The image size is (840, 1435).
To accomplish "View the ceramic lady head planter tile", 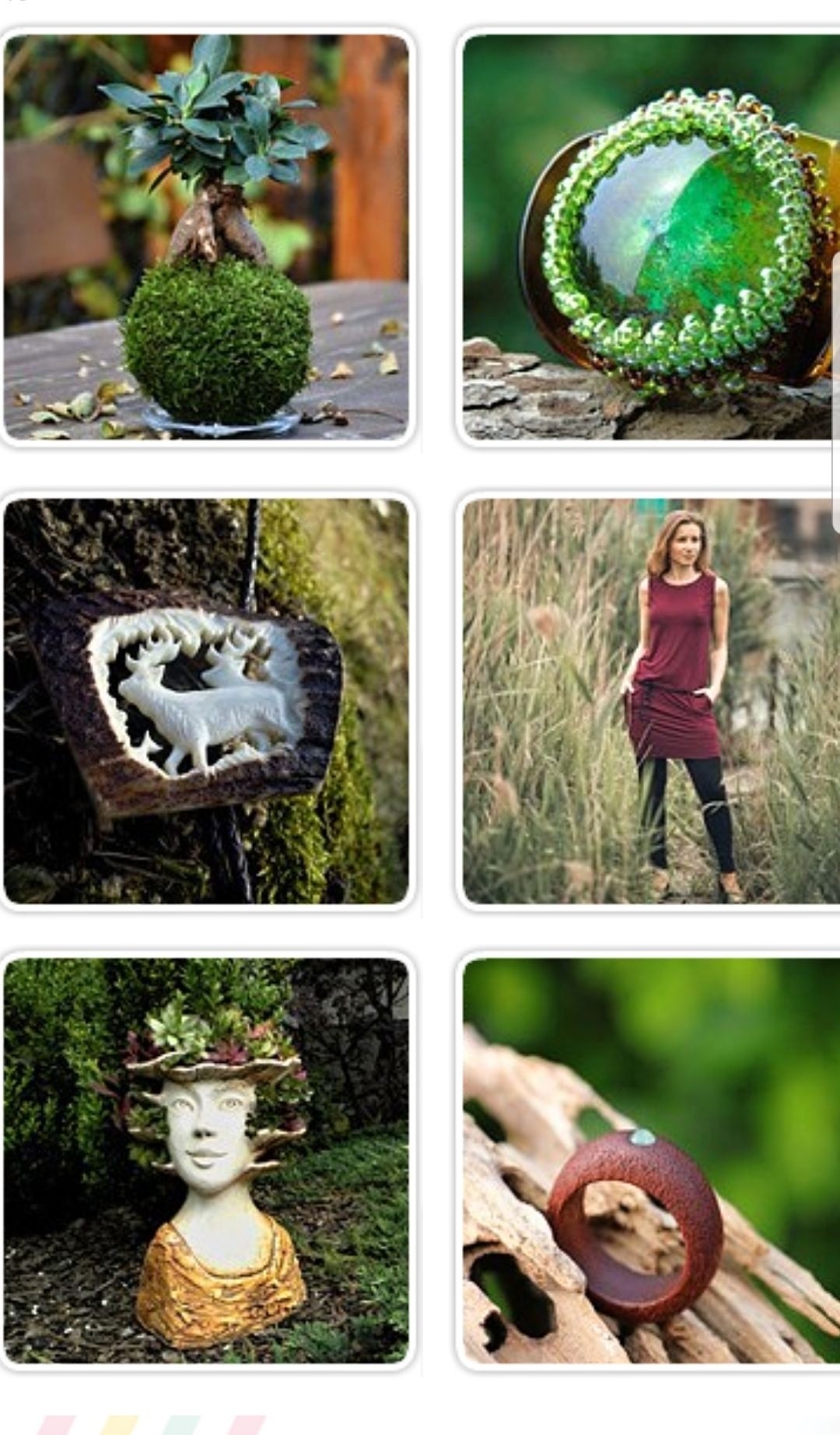I will click(206, 1161).
